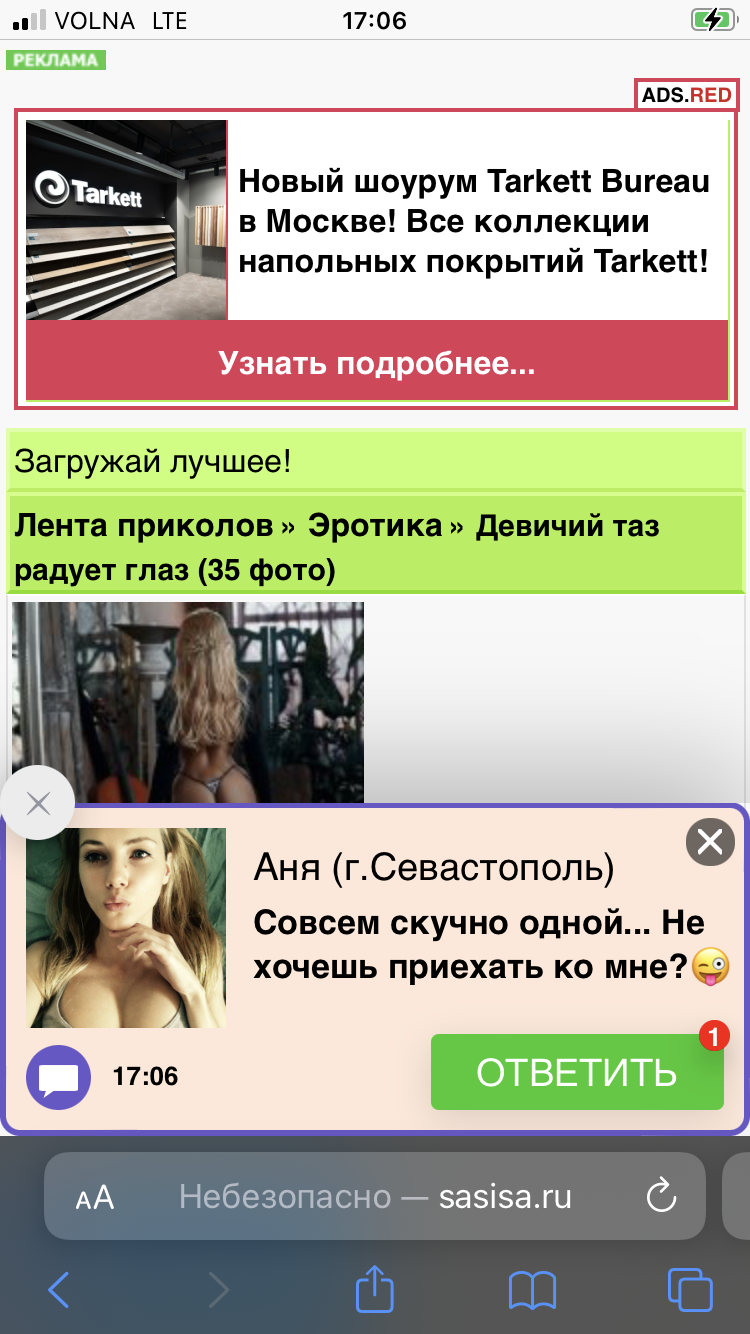Image resolution: width=750 pixels, height=1334 pixels.
Task: Dismiss the chat popup with the black X
Action: [710, 843]
